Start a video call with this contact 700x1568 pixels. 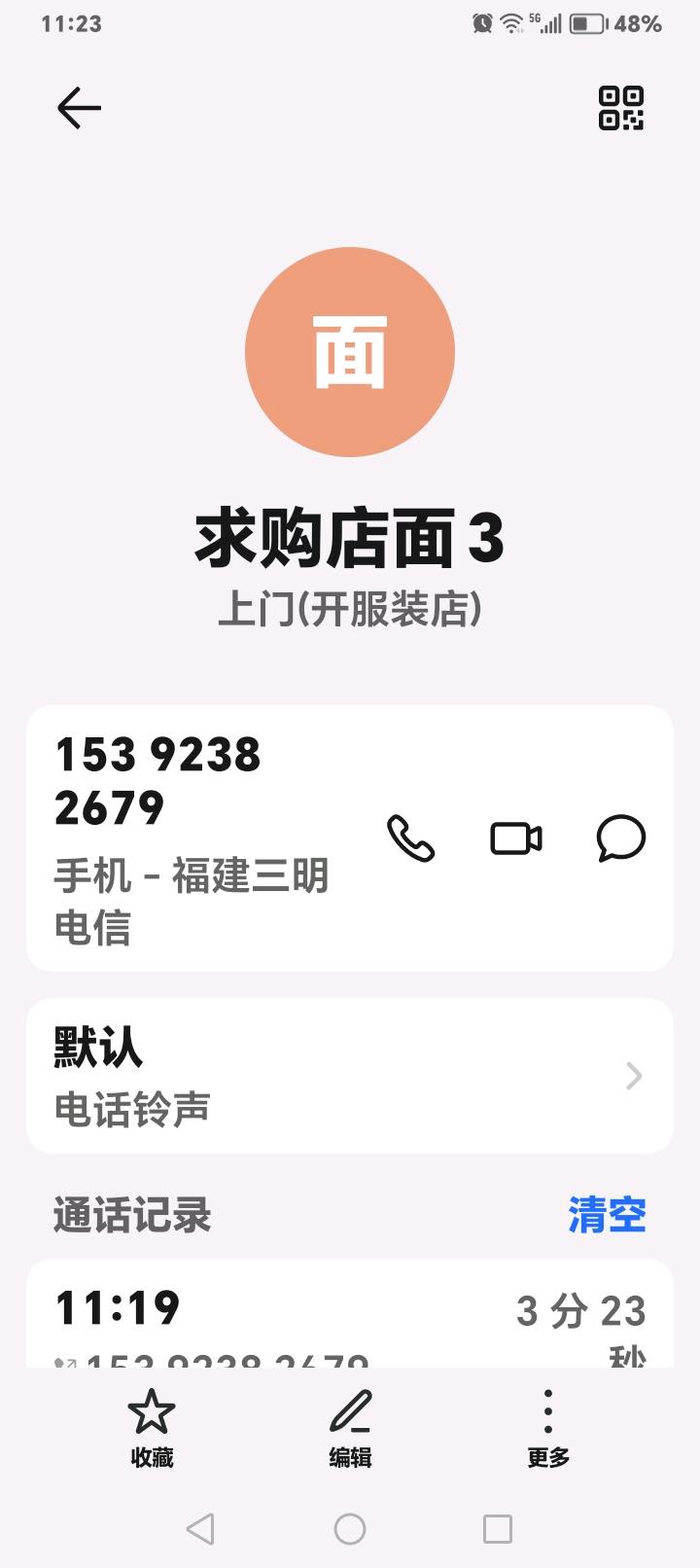pyautogui.click(x=515, y=837)
